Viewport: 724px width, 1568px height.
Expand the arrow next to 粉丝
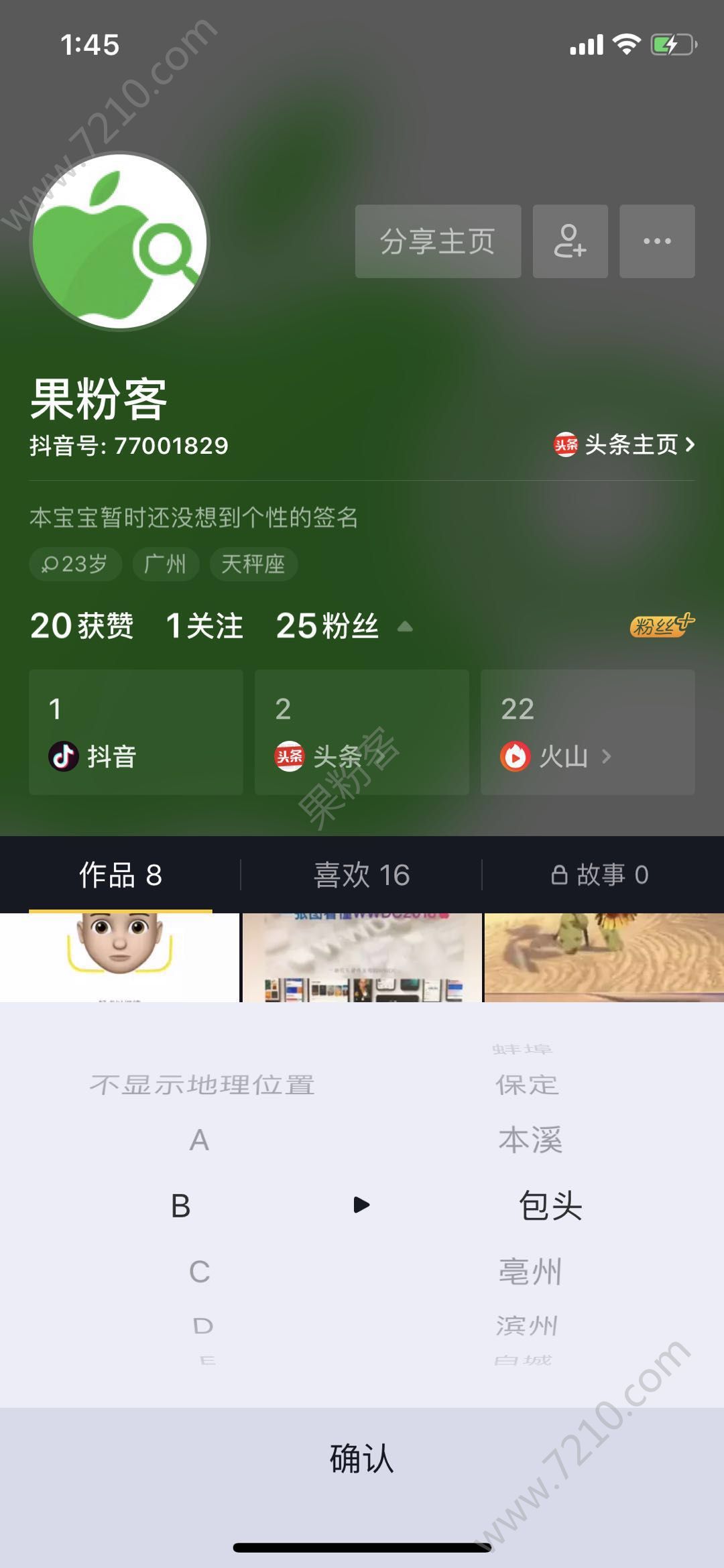(405, 627)
